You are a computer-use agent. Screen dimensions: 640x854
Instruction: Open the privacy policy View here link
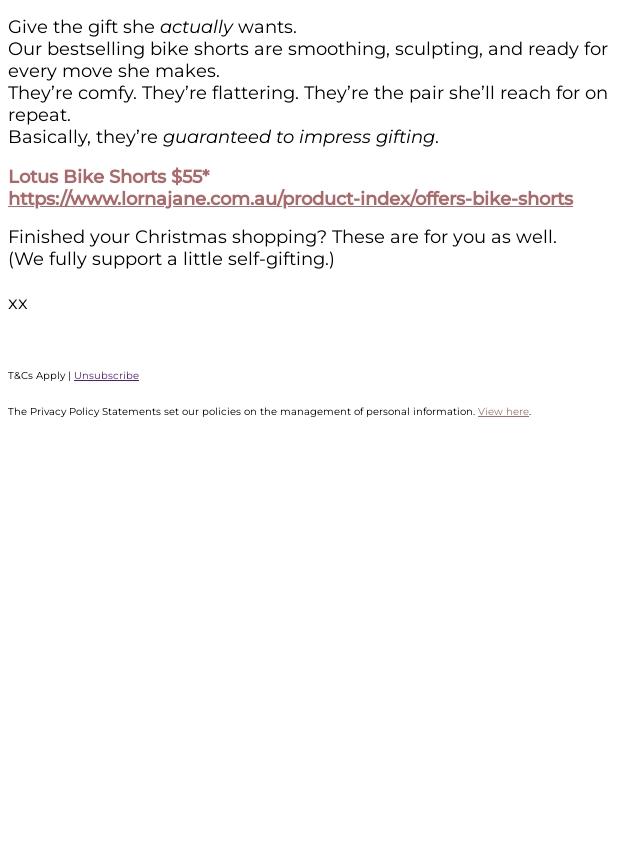[503, 412]
